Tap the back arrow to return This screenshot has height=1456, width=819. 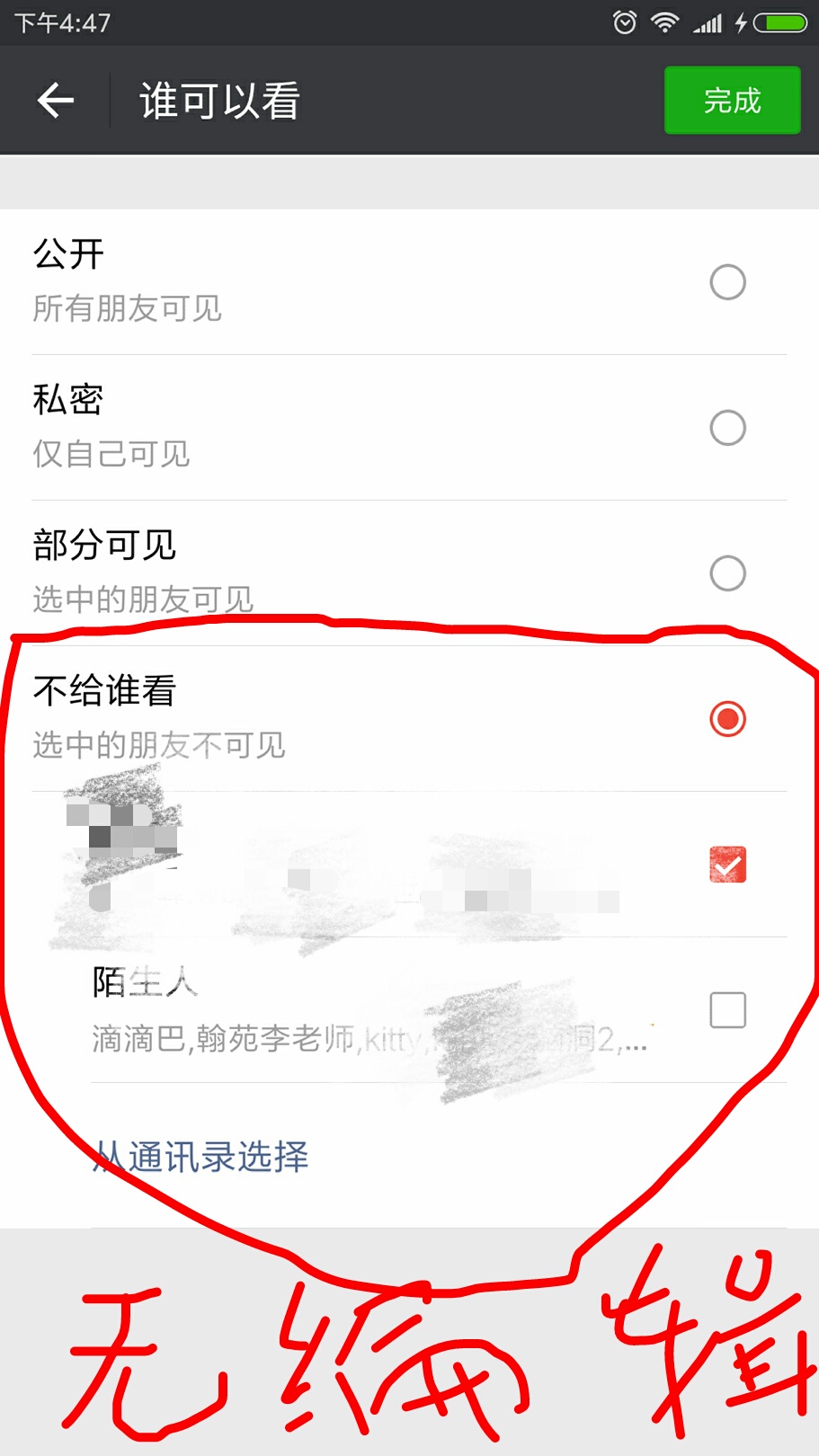point(54,100)
